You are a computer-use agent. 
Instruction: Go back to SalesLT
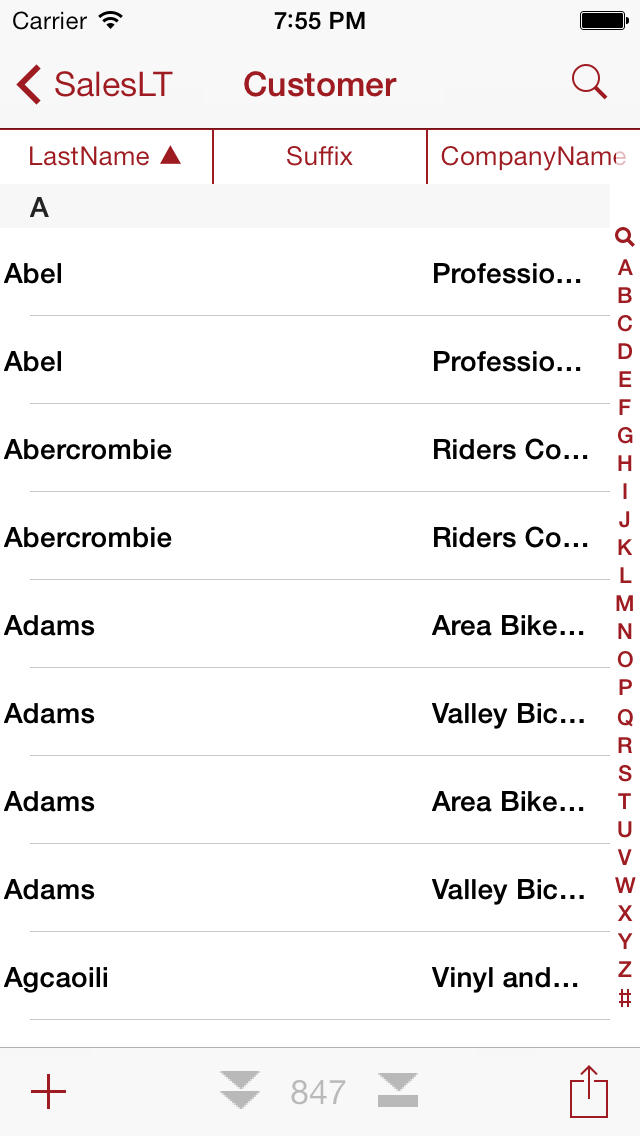[x=94, y=84]
